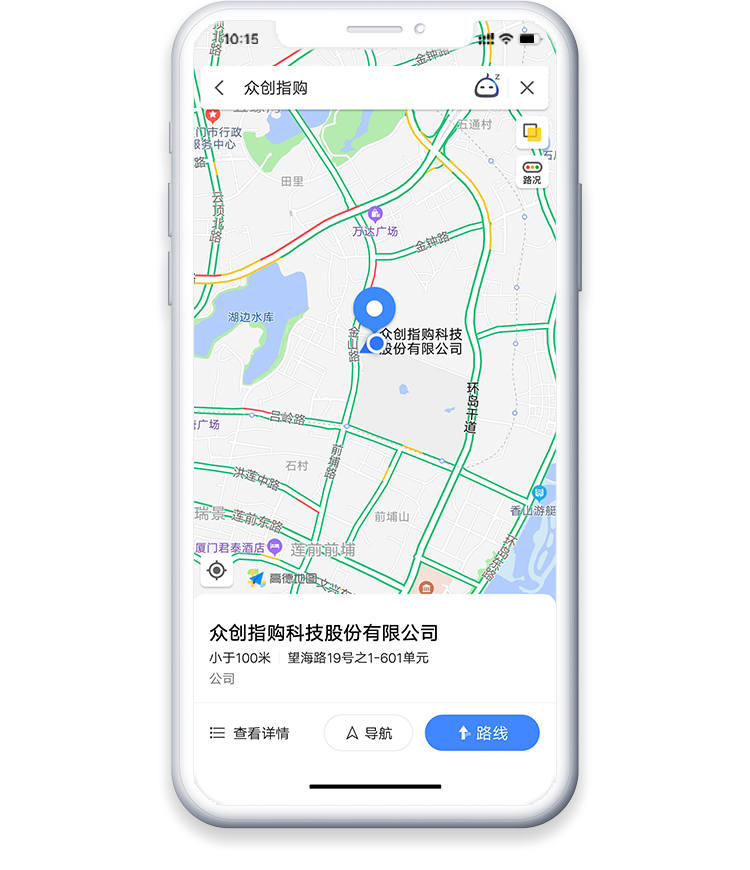The image size is (750, 870).
Task: Open 众创指购科技股份有限公司 result card
Action: point(324,633)
